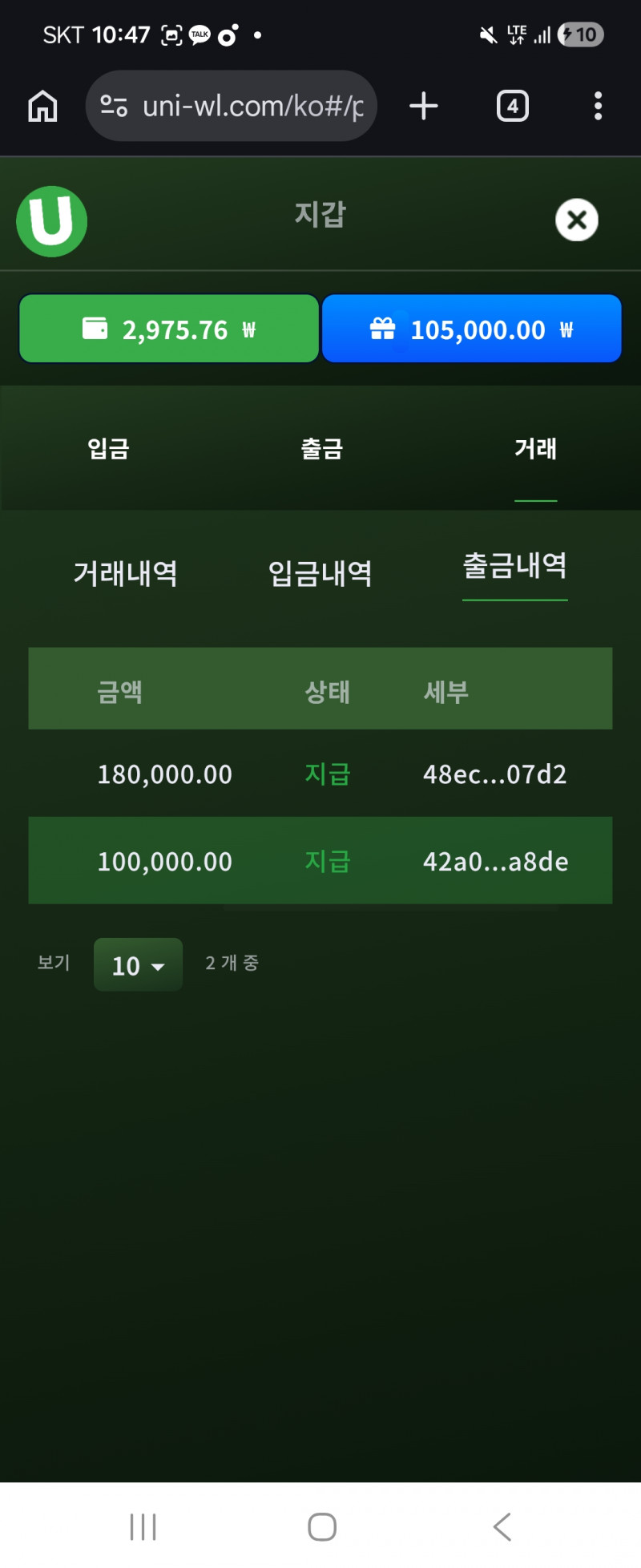Tap the green U site logo
The width and height of the screenshot is (641, 1568).
(x=51, y=221)
